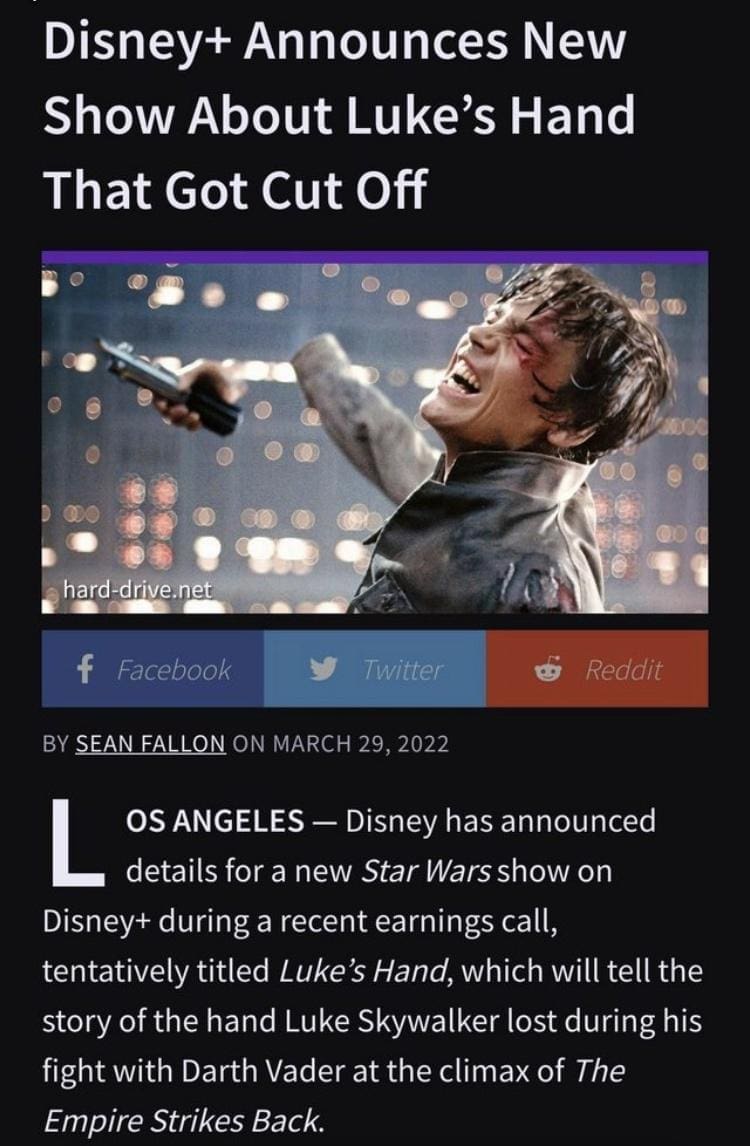Share the article on Reddit

tap(597, 669)
